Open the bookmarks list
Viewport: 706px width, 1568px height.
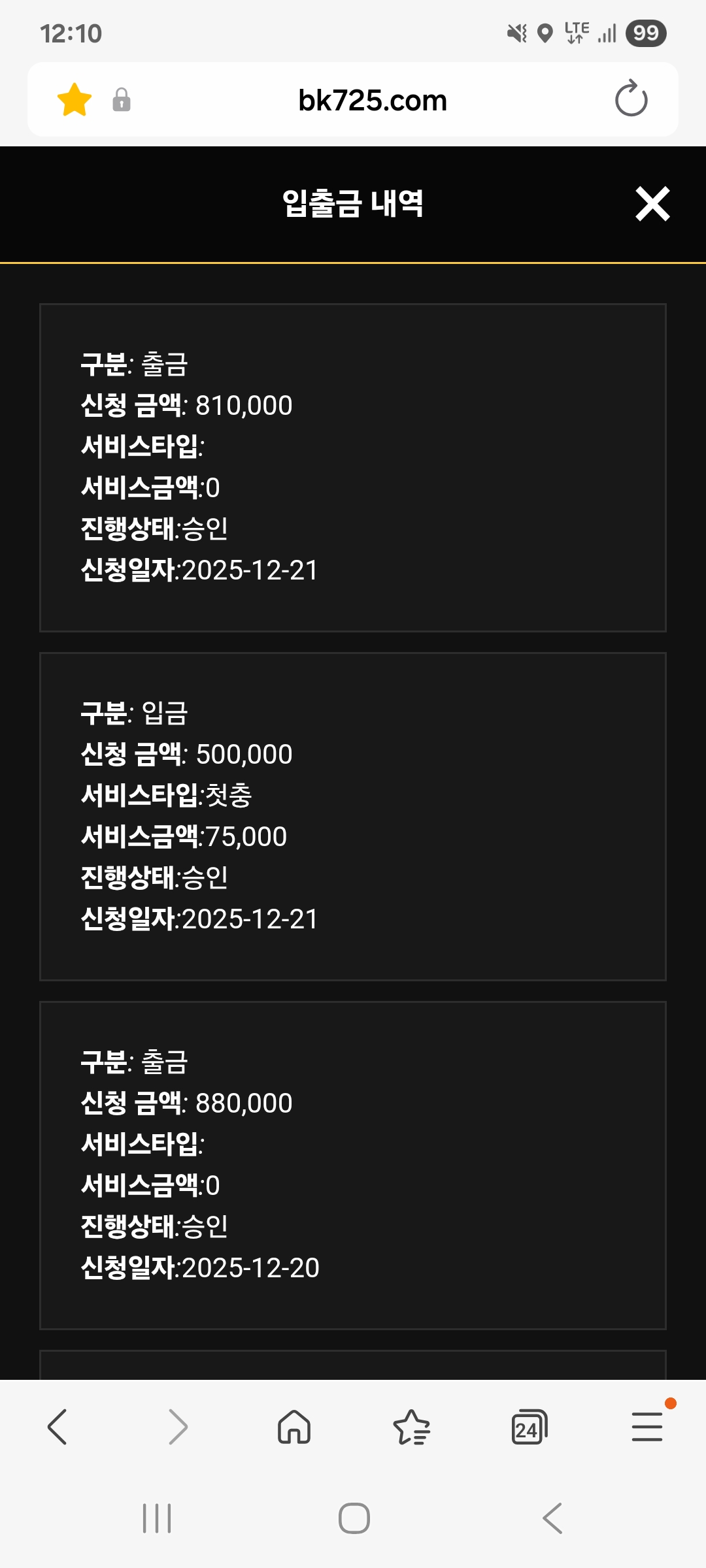[x=412, y=1426]
